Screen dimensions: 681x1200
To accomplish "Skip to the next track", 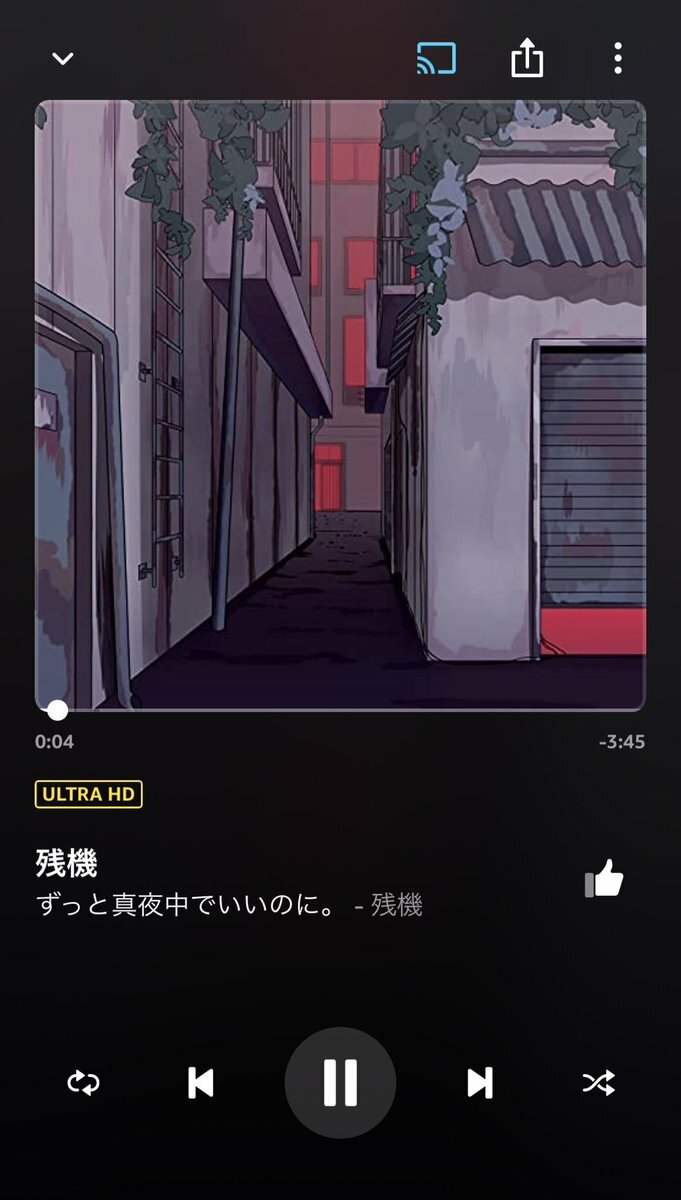I will point(480,1083).
